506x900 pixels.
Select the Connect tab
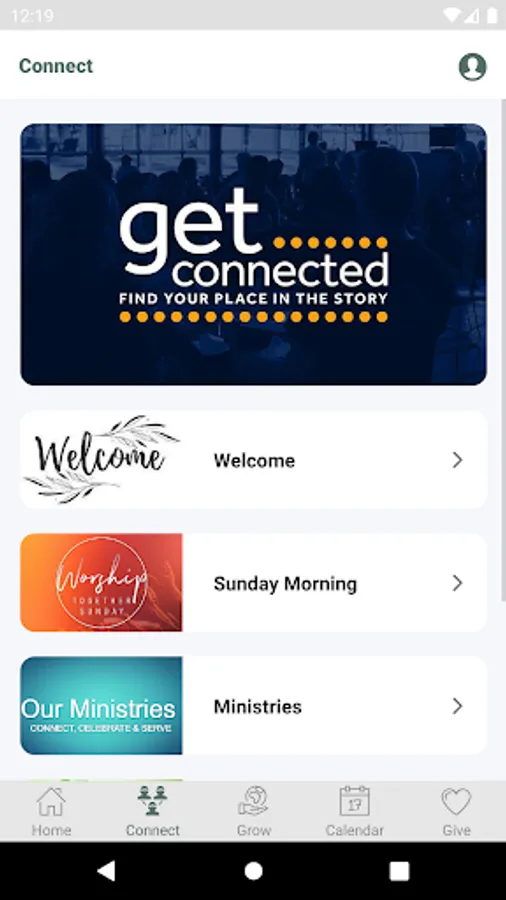(x=153, y=812)
